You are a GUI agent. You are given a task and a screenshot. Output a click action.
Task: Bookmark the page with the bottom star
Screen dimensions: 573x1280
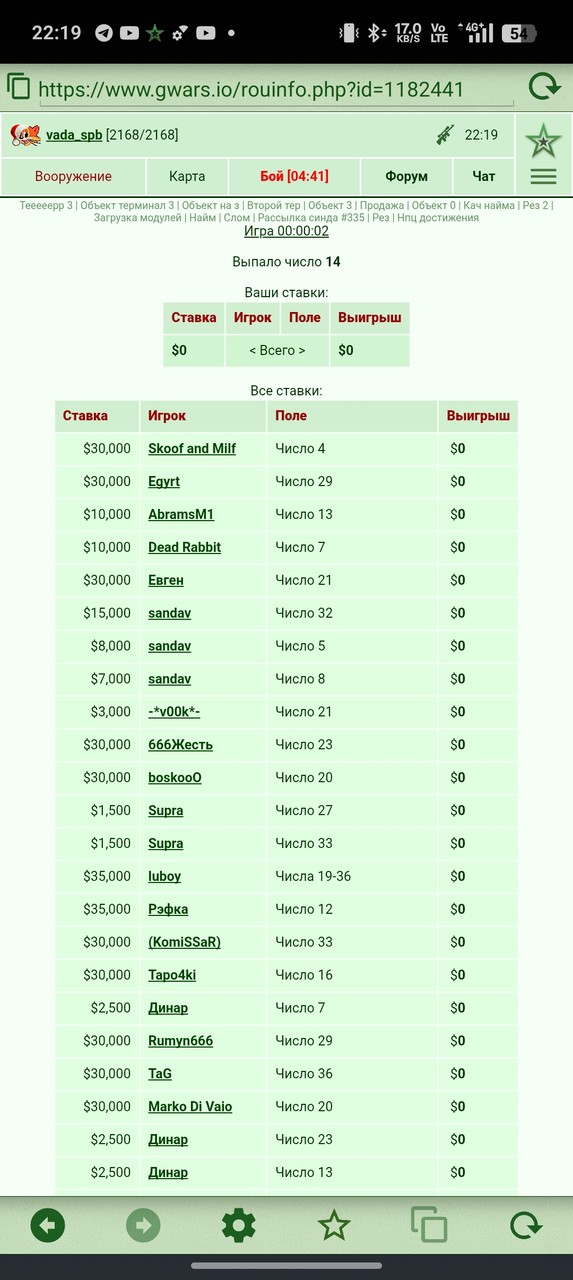pyautogui.click(x=333, y=1225)
